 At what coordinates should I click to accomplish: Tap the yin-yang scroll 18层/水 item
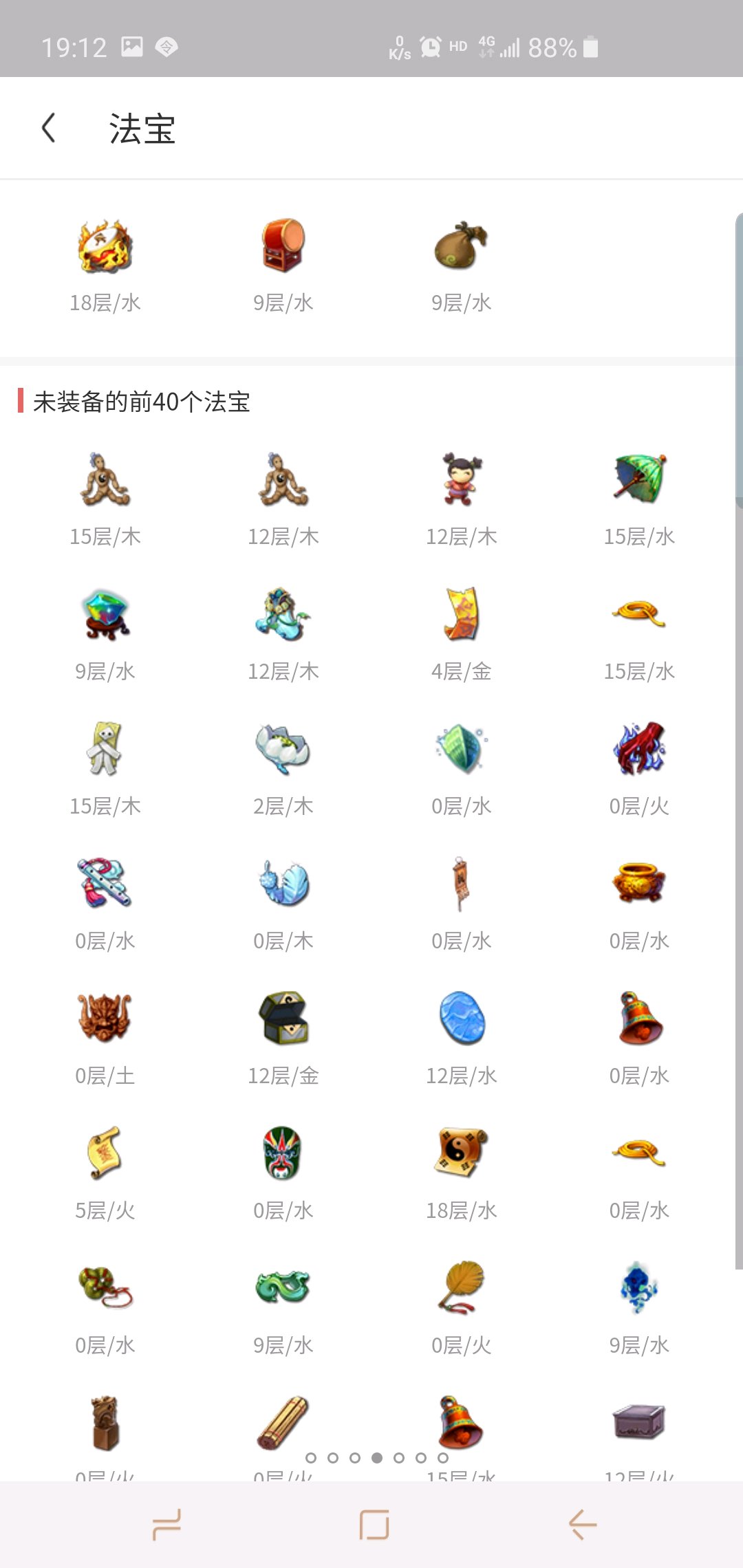(x=461, y=1153)
